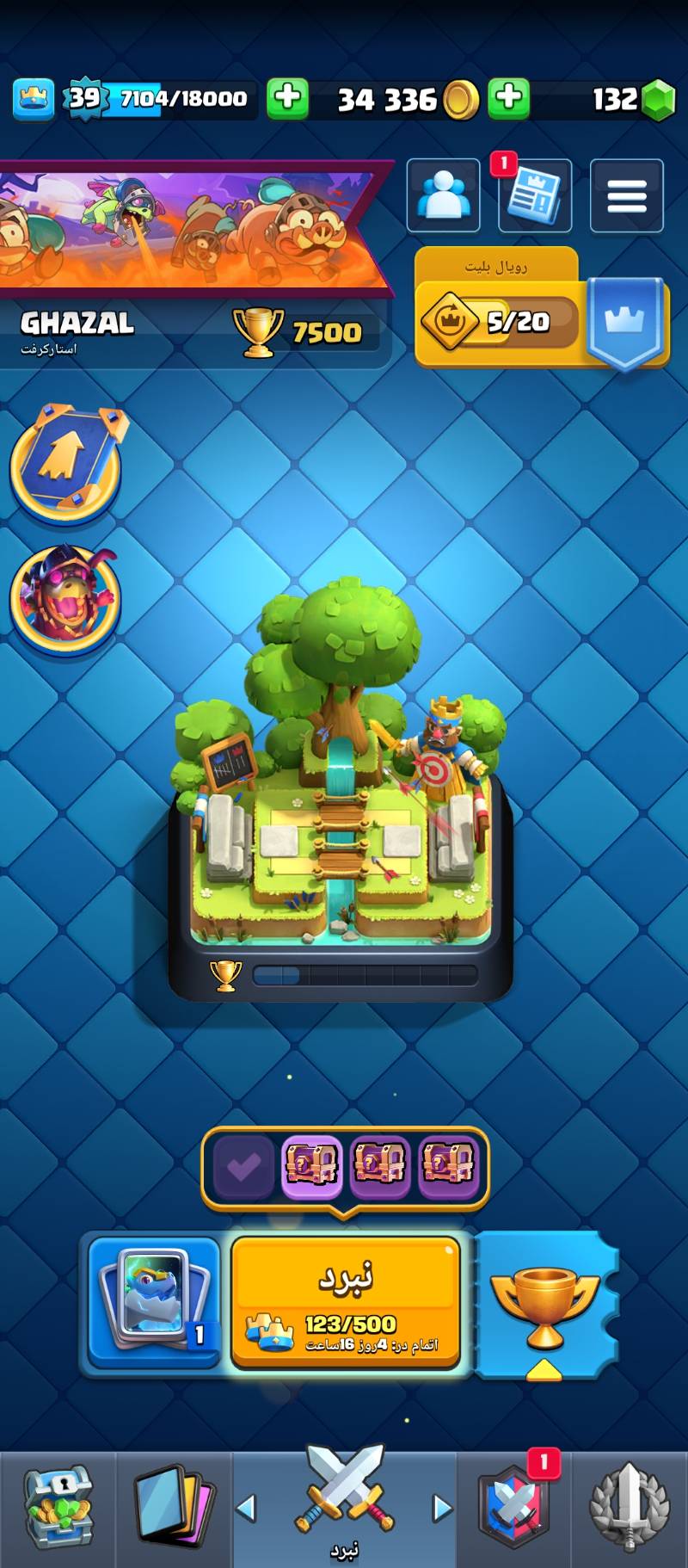Open the hamburger main menu
The height and width of the screenshot is (1568, 688).
click(626, 196)
